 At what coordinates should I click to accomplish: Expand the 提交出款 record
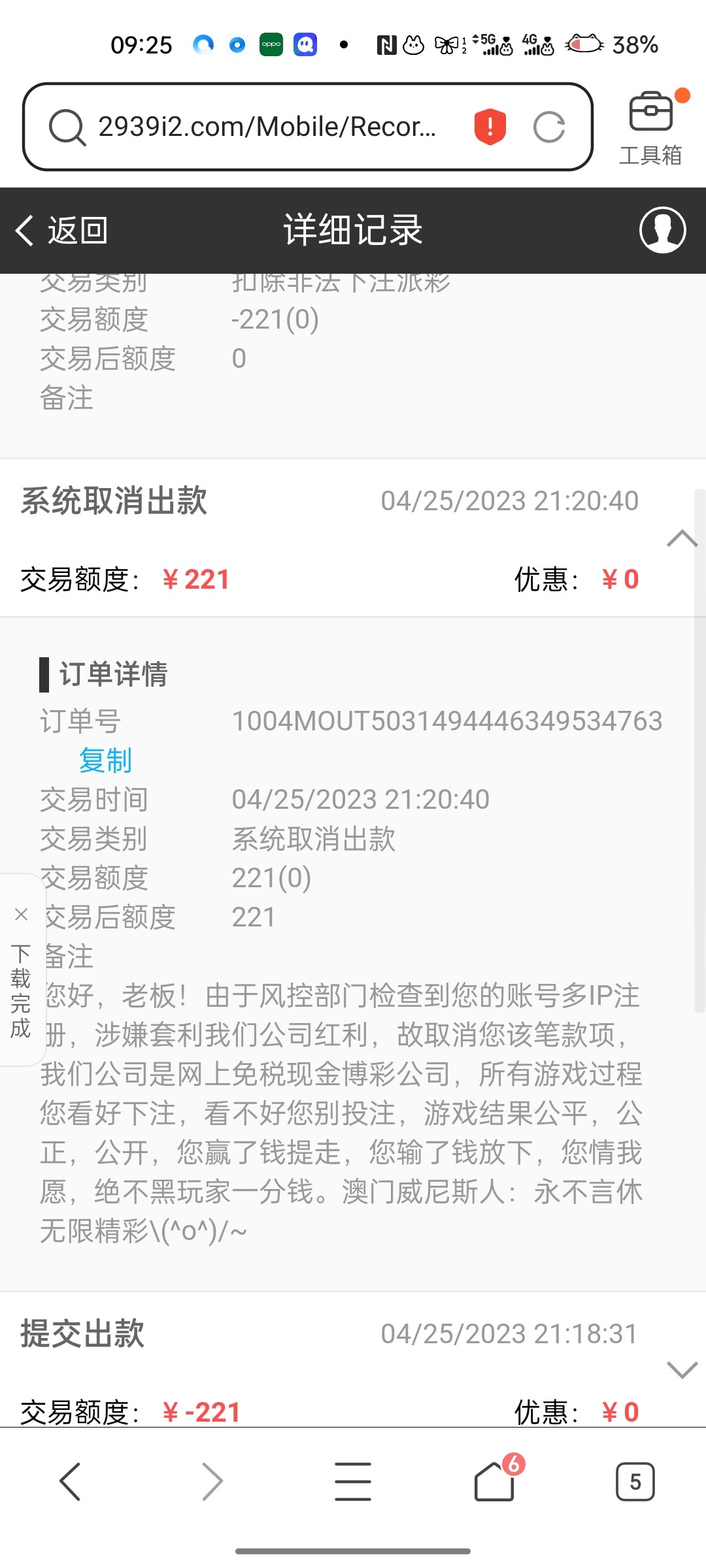coord(682,1369)
